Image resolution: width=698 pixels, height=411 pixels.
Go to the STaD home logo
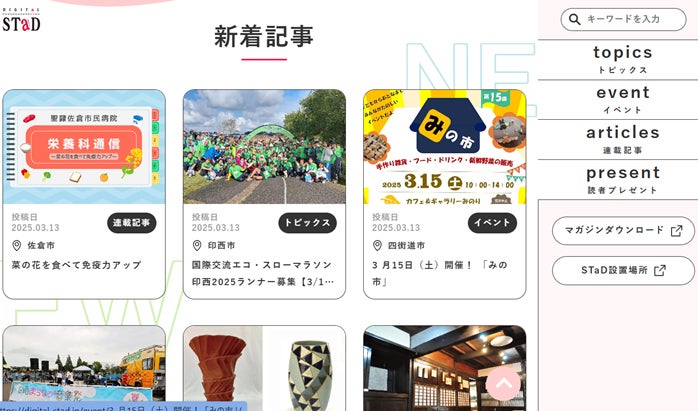tap(21, 20)
